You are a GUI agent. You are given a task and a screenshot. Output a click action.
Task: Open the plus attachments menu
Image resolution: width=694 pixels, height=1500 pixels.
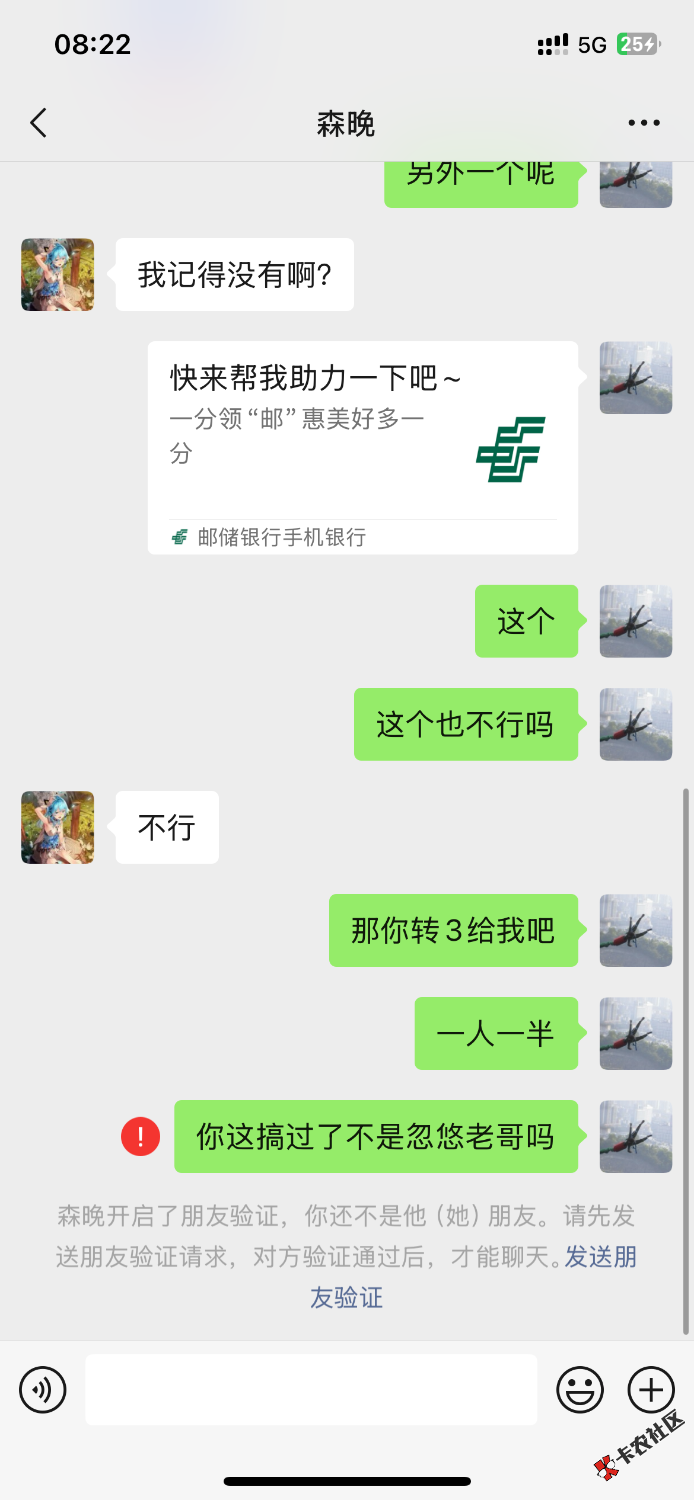[651, 1390]
